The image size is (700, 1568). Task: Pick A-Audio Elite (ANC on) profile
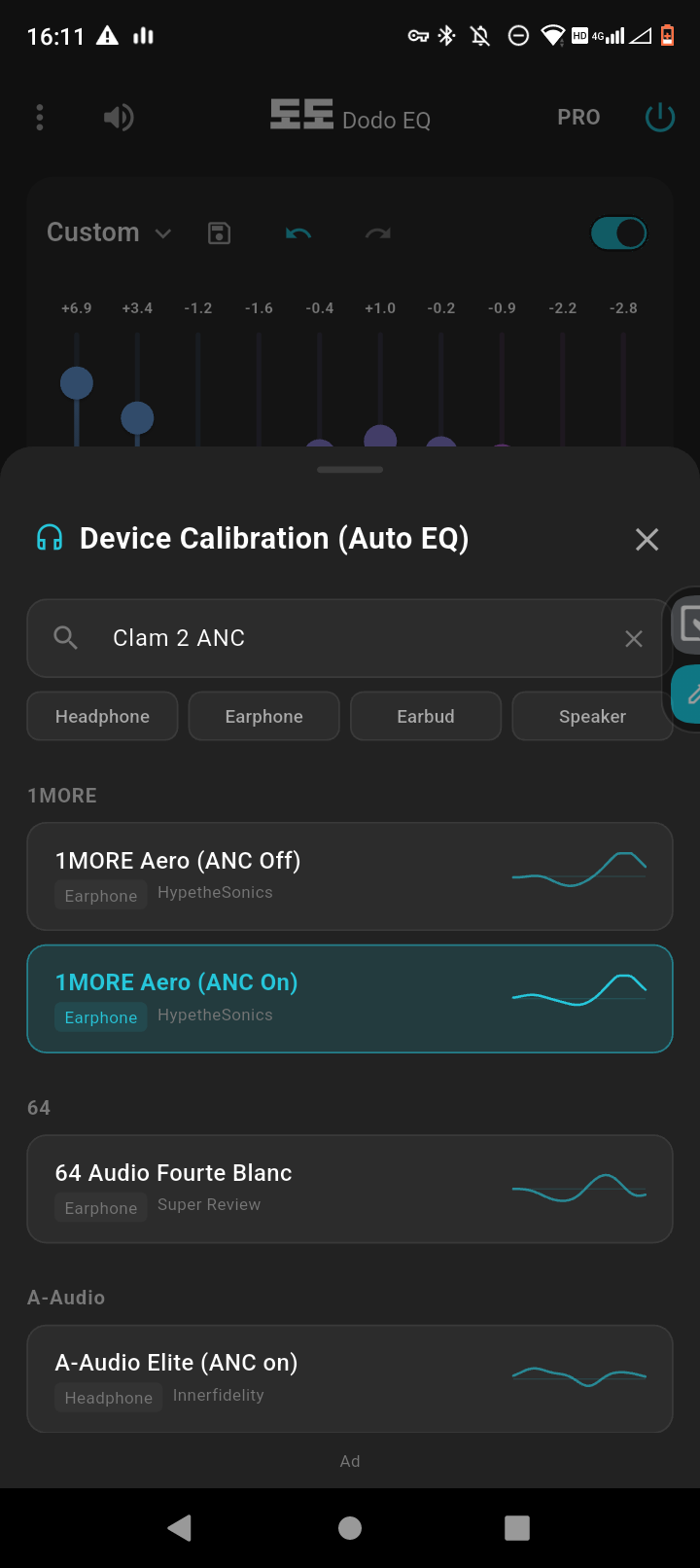click(x=350, y=1378)
